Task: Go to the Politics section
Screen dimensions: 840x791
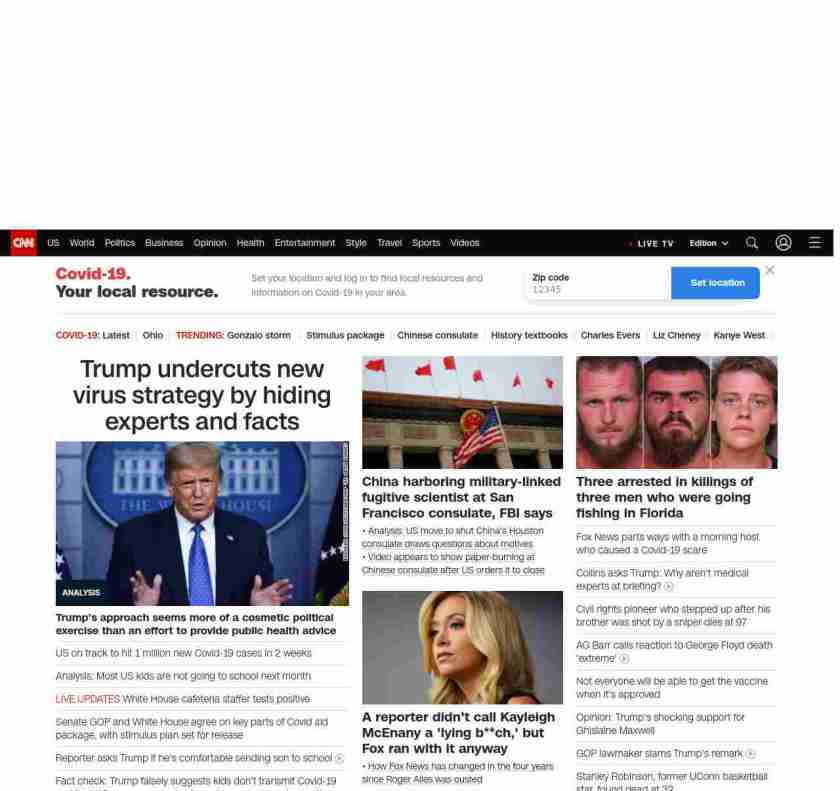Action: click(x=120, y=243)
